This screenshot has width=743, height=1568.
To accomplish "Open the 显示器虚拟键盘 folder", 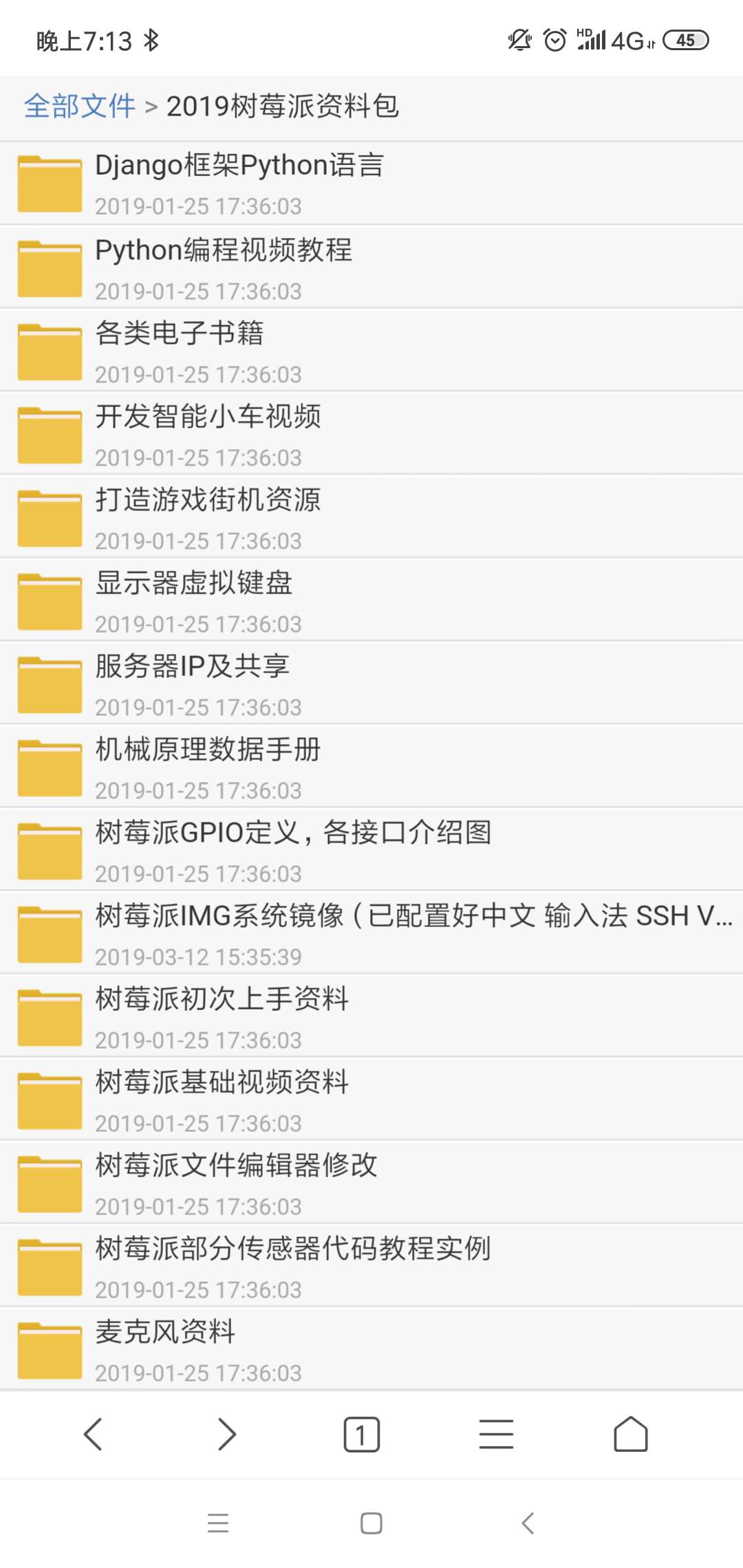I will (371, 600).
